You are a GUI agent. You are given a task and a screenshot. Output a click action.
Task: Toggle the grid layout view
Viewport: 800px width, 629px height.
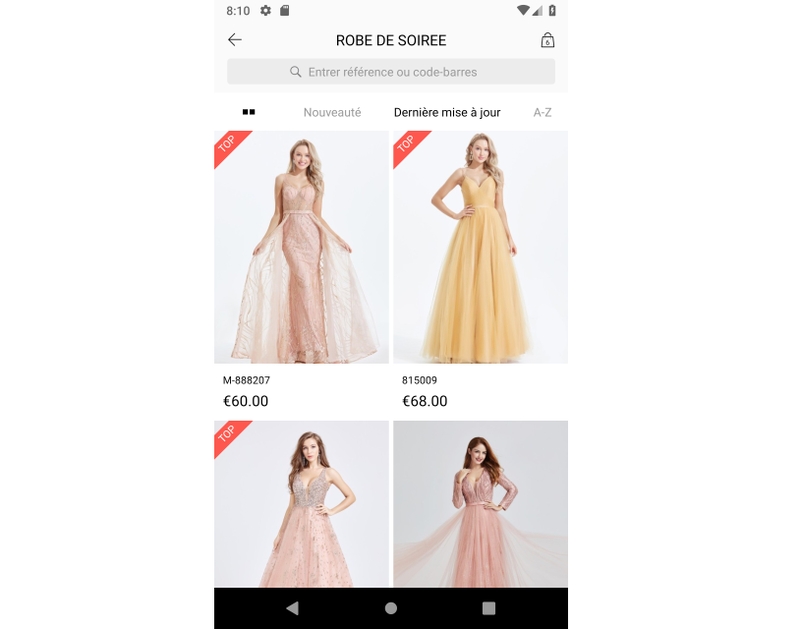pos(249,112)
